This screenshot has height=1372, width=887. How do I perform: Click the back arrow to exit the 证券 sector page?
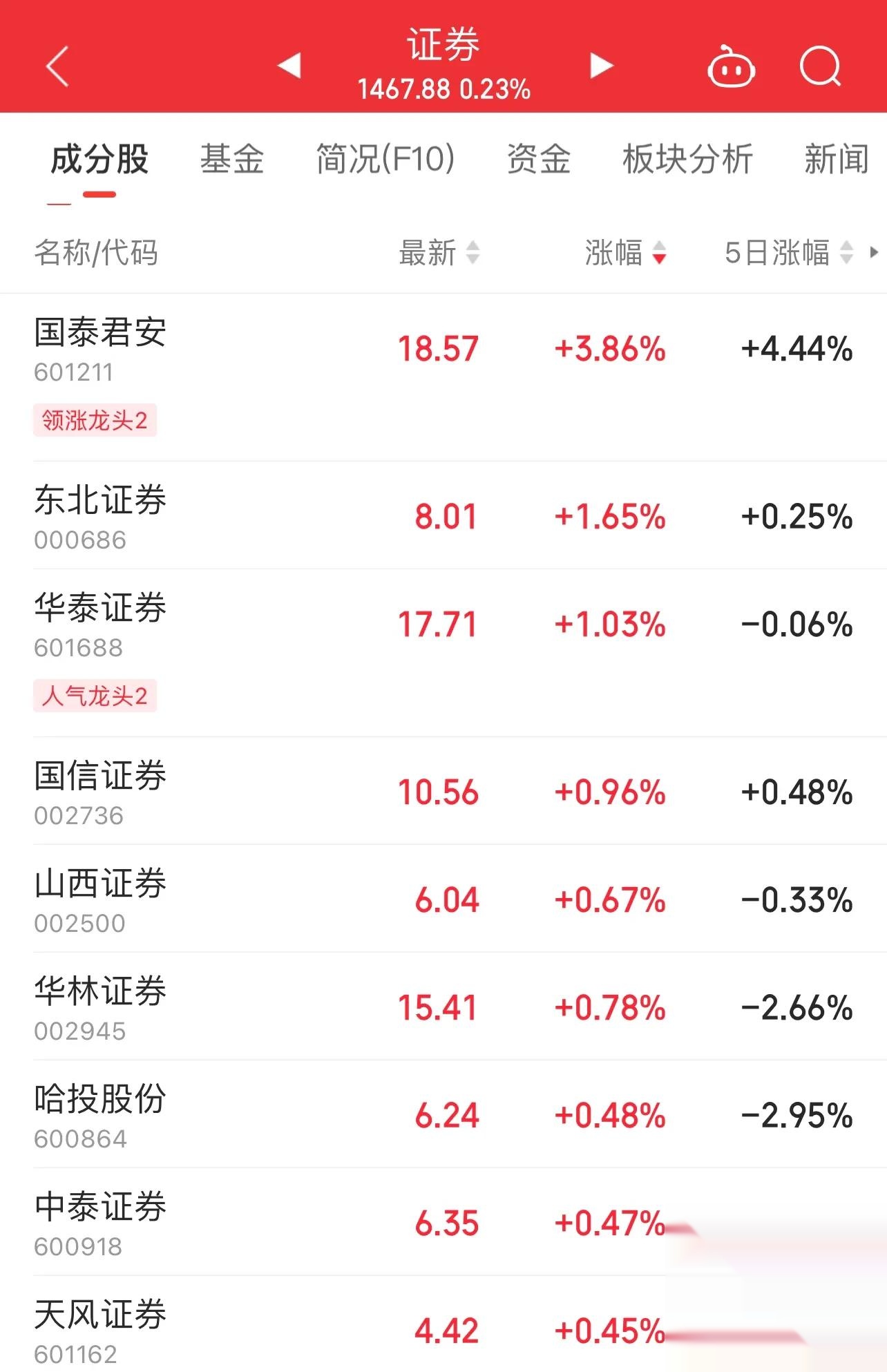point(58,66)
